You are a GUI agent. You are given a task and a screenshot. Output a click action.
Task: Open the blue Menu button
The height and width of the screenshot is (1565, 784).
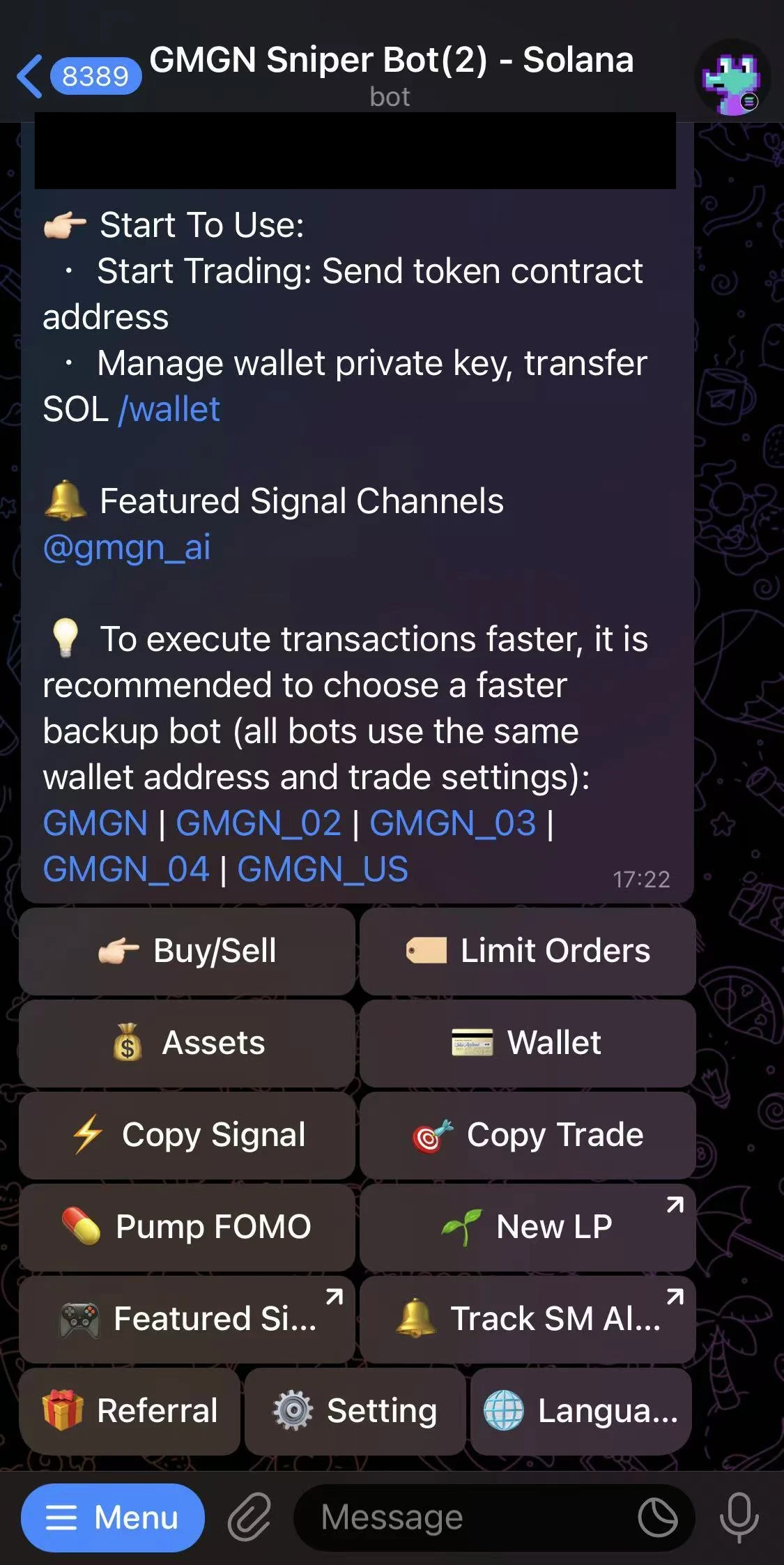(113, 1518)
